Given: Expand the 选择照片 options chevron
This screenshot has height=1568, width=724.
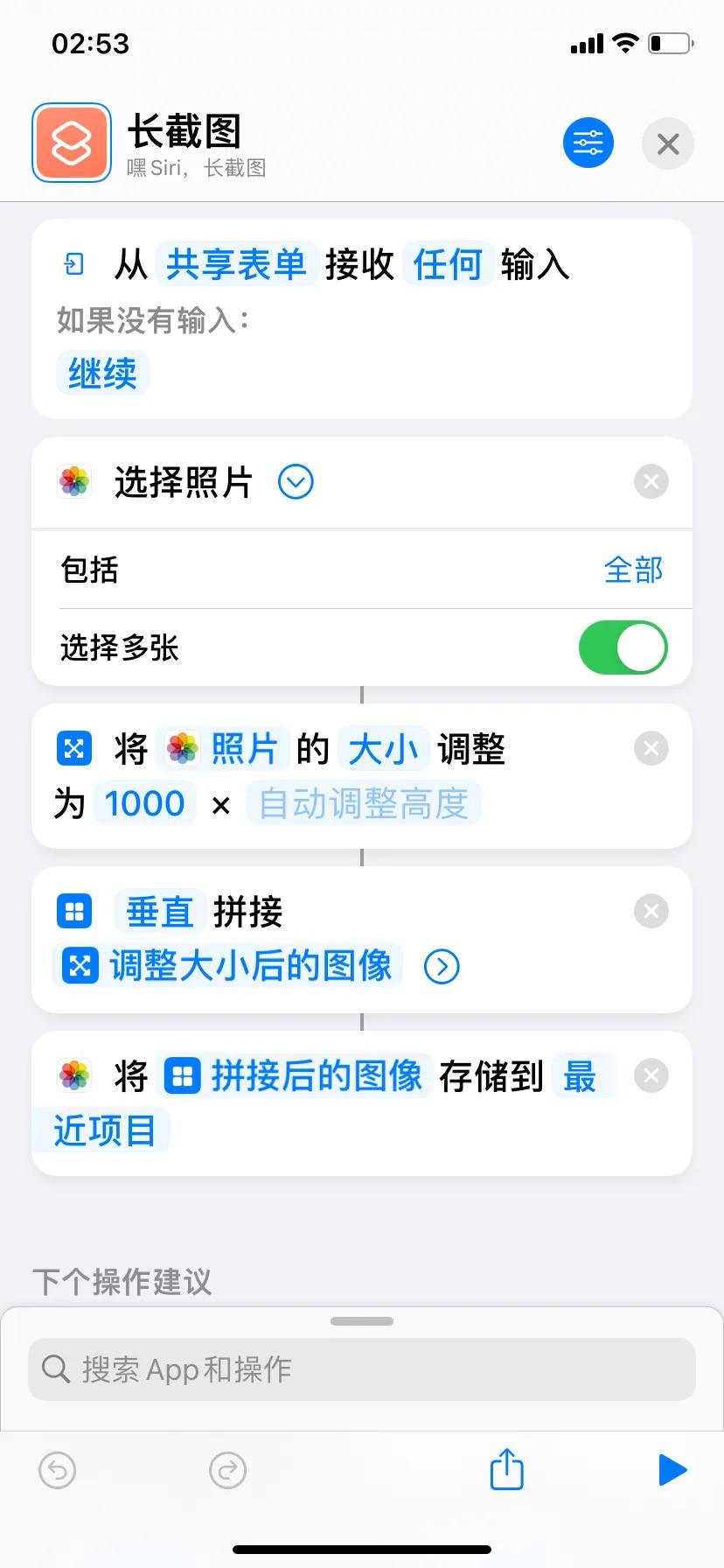Looking at the screenshot, I should pyautogui.click(x=295, y=481).
